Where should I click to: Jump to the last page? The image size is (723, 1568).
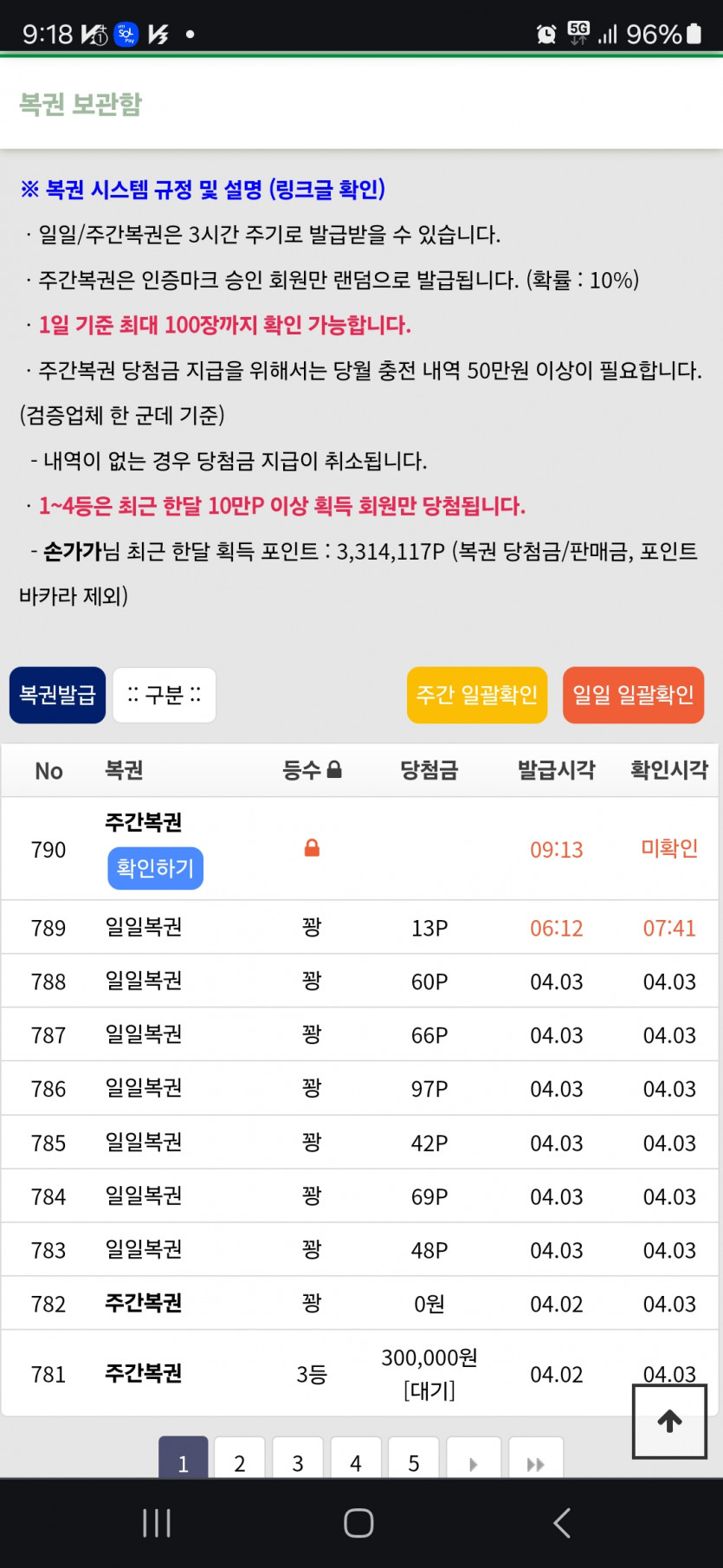coord(535,1462)
